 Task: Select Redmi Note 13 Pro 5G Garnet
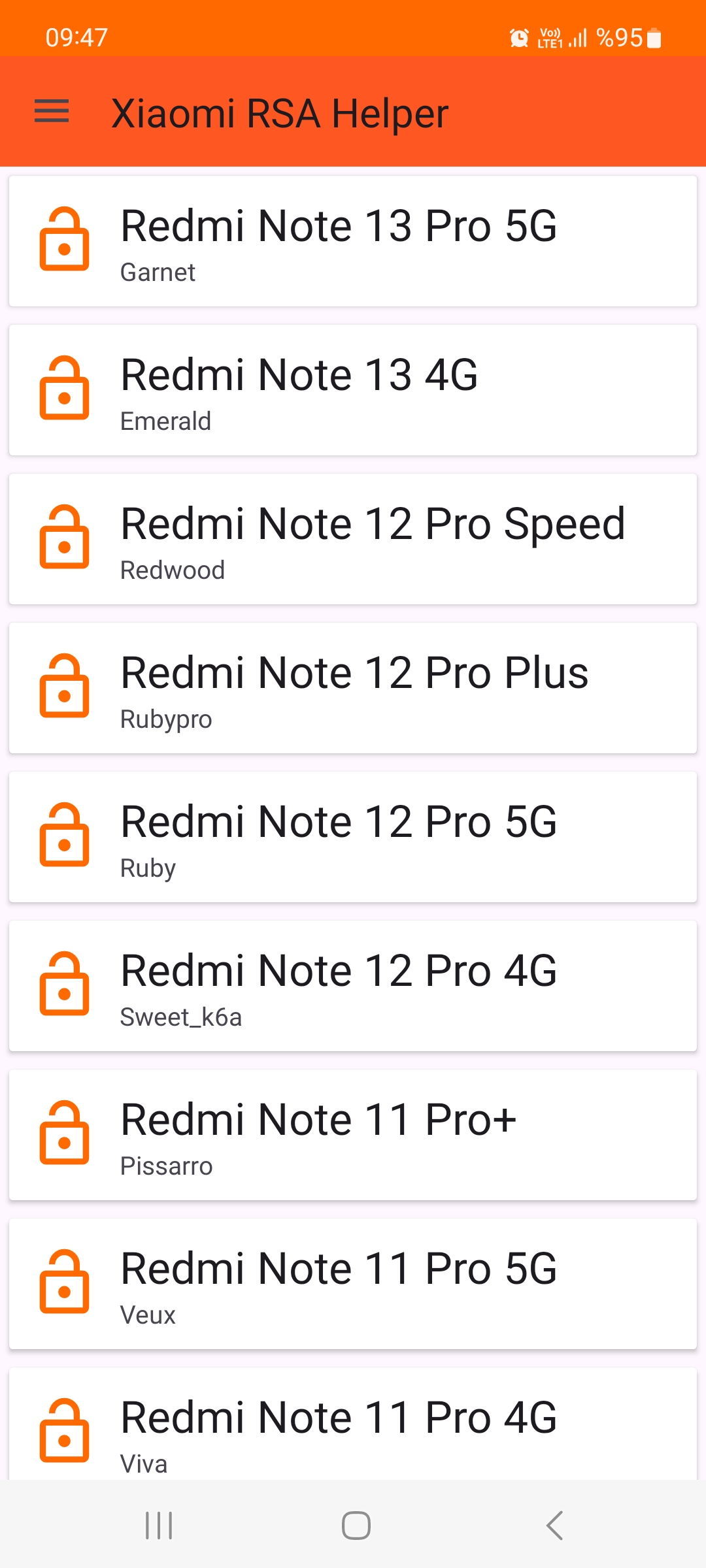(353, 241)
